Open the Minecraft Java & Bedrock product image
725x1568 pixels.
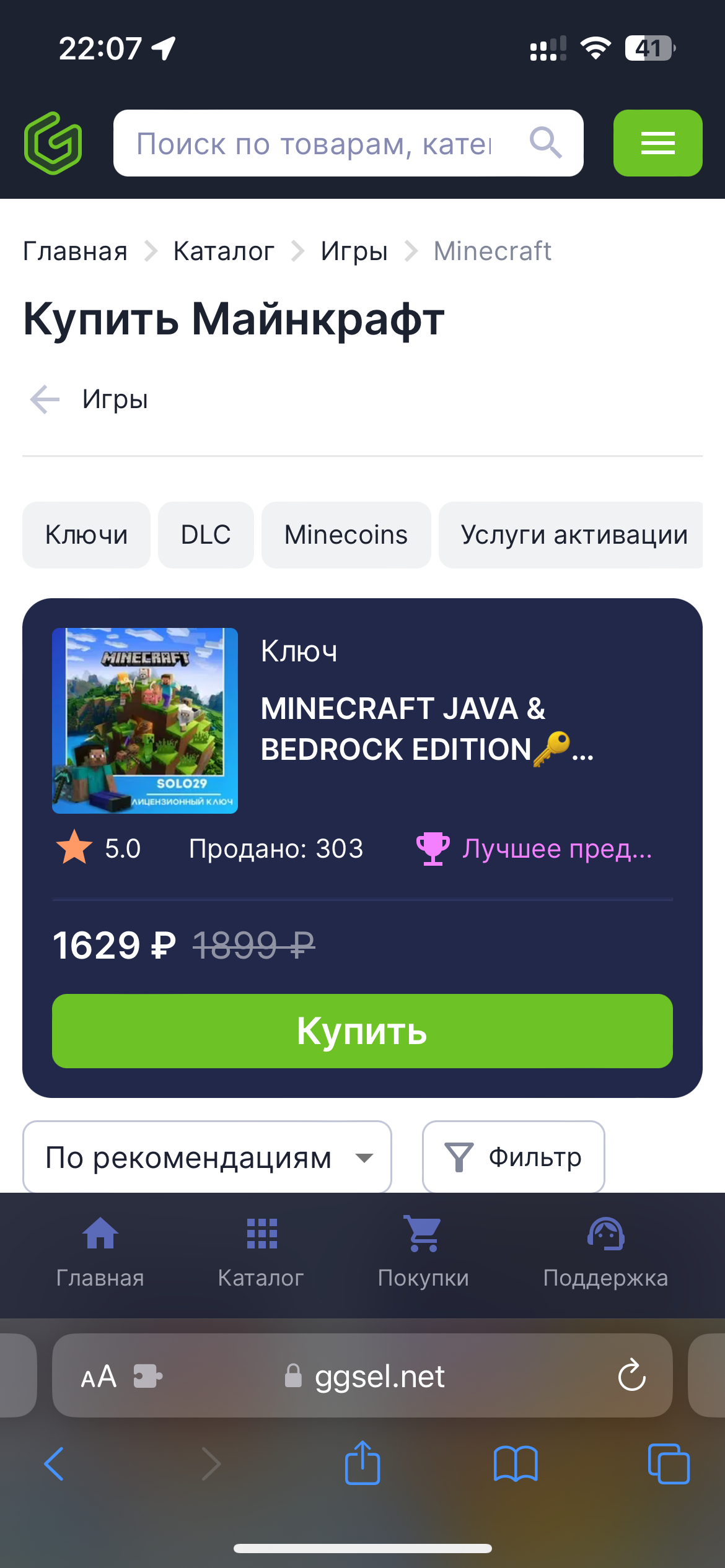click(x=145, y=721)
